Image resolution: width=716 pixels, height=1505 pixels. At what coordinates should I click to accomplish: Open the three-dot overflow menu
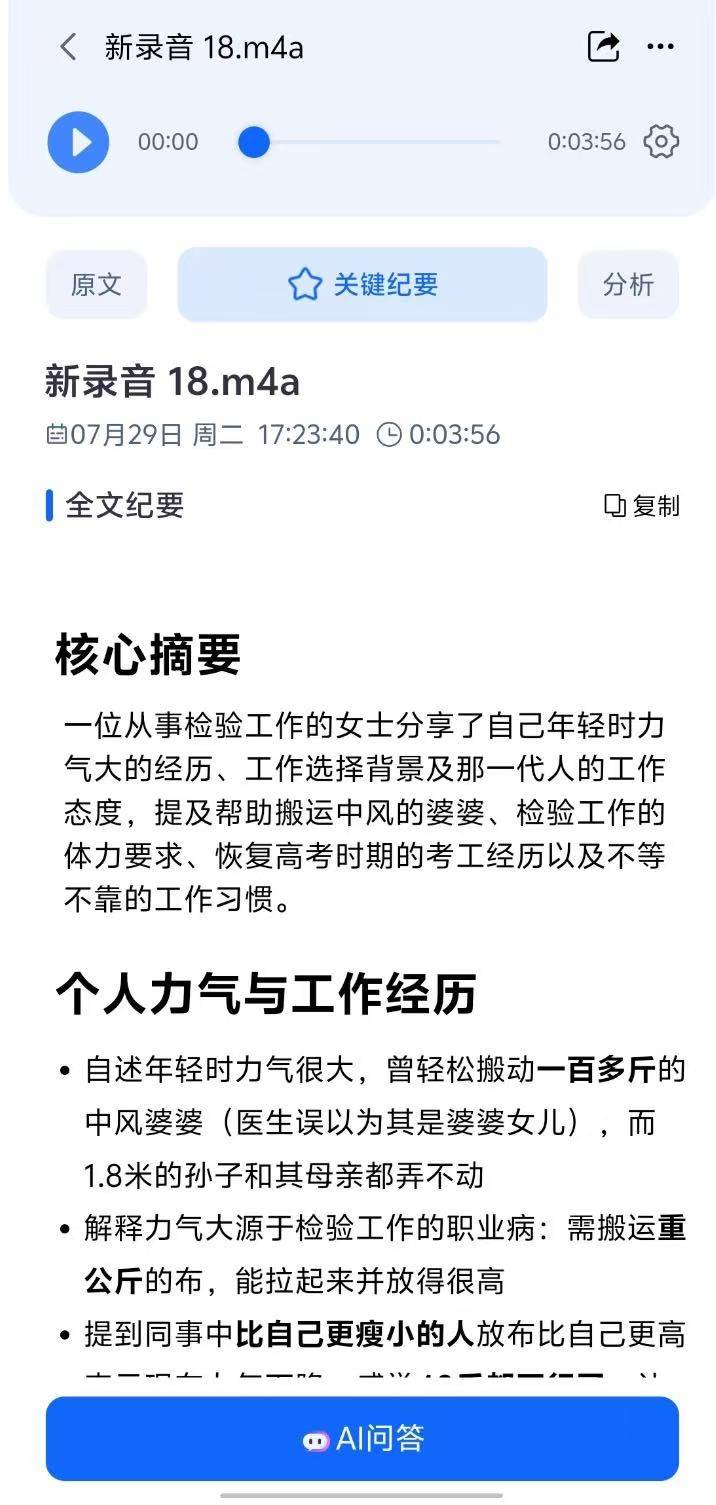pyautogui.click(x=661, y=47)
